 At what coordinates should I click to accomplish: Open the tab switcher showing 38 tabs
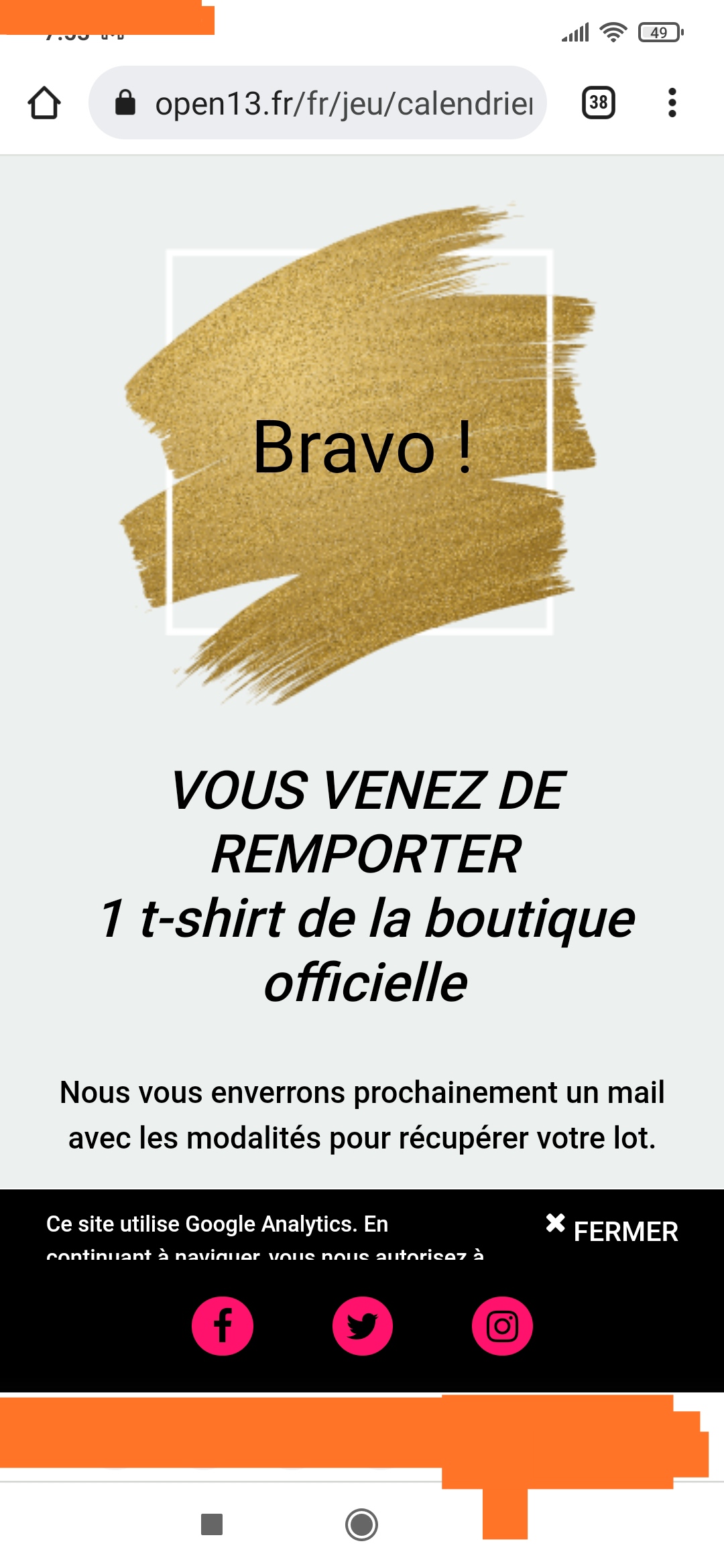[598, 103]
